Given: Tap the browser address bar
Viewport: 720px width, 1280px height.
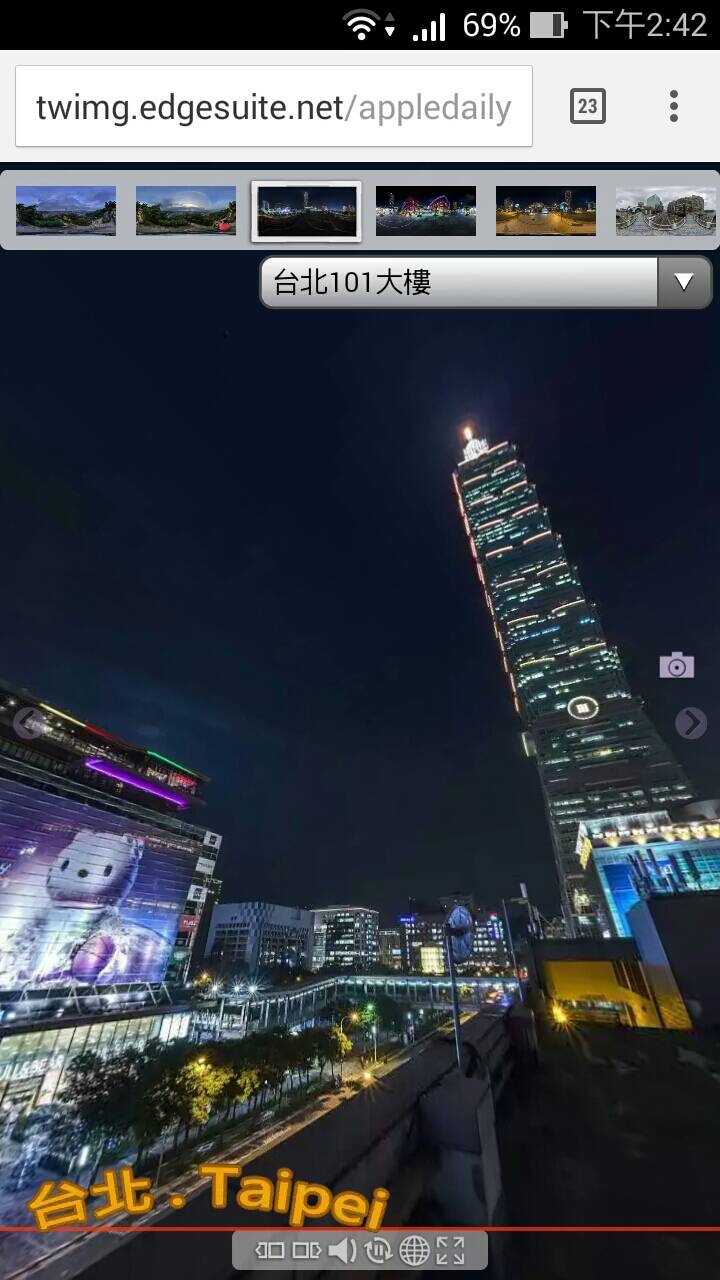Looking at the screenshot, I should pyautogui.click(x=273, y=107).
